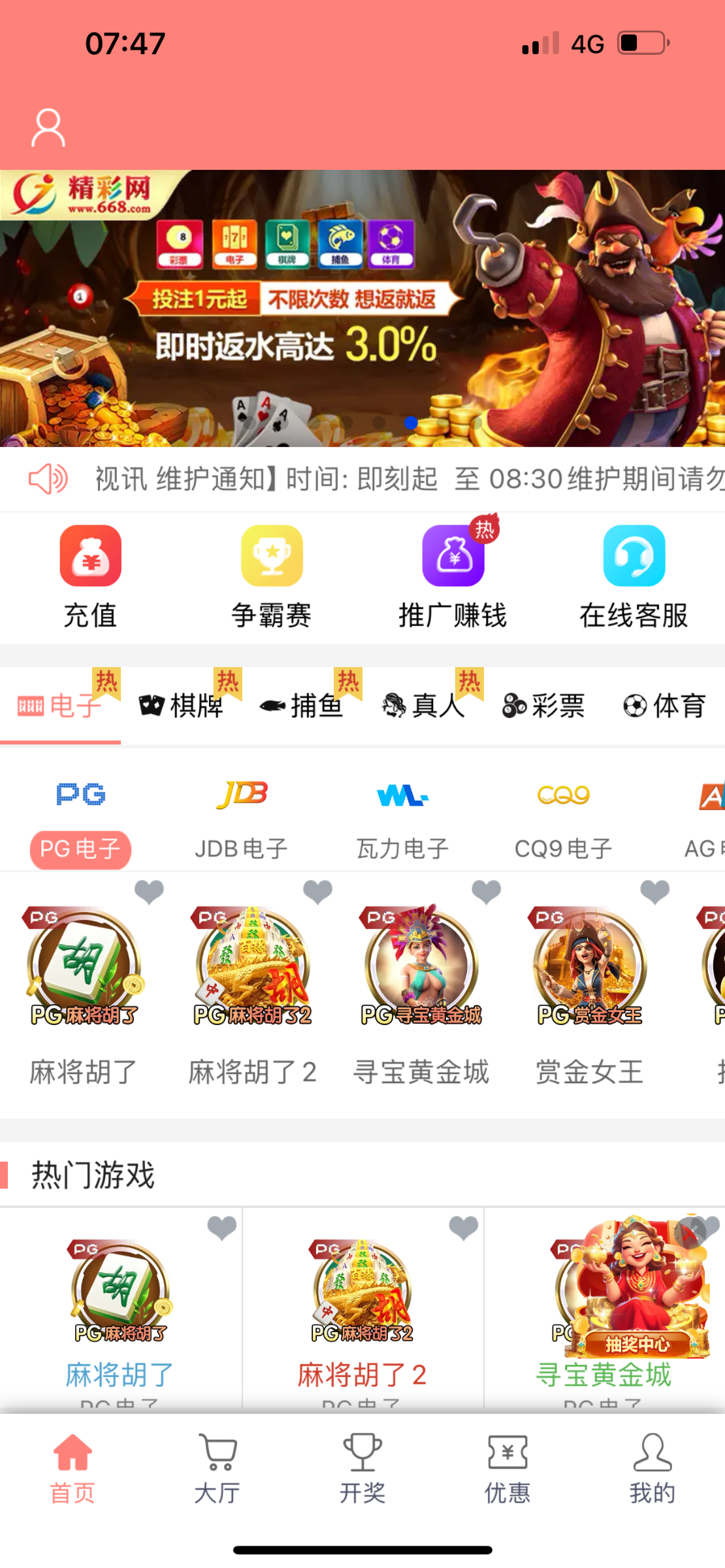Open the user profile icon

48,128
